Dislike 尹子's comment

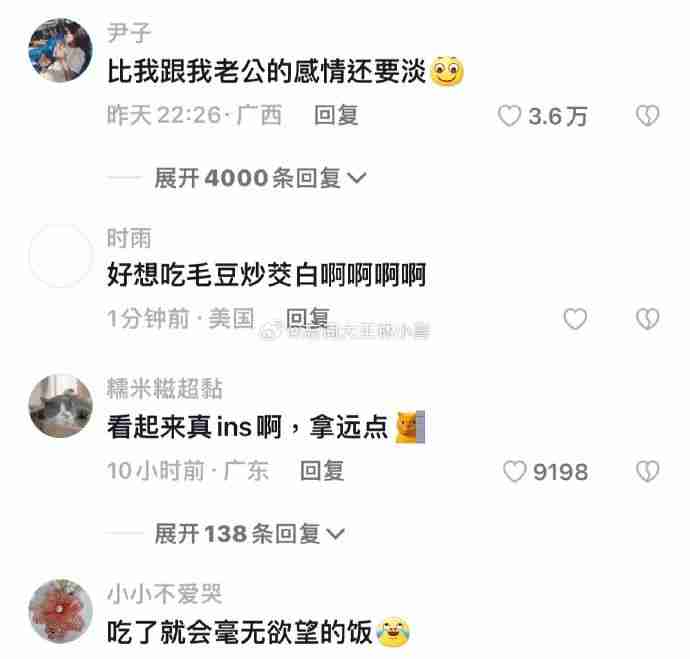click(647, 116)
